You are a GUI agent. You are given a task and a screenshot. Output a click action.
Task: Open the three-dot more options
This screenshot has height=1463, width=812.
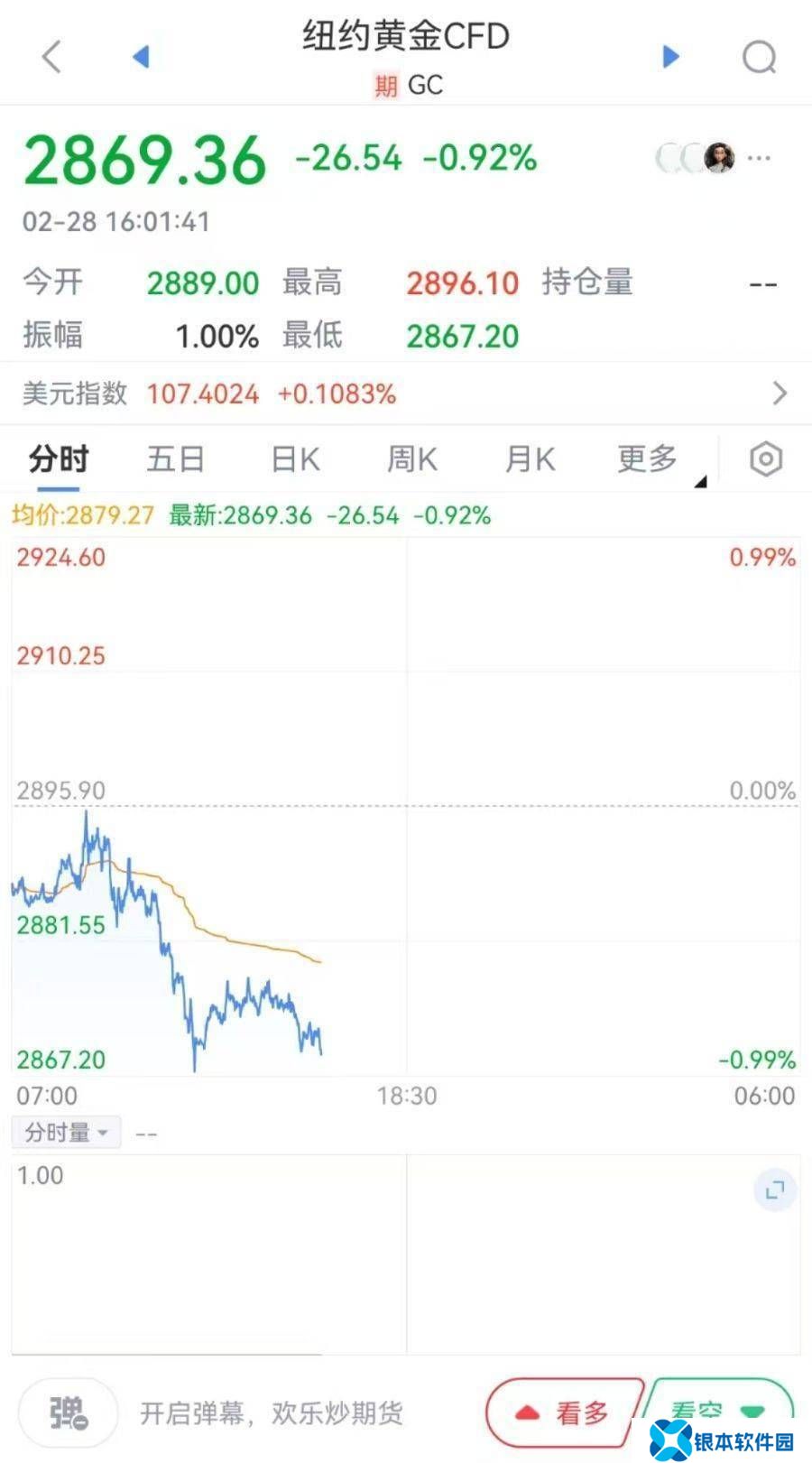click(x=760, y=158)
